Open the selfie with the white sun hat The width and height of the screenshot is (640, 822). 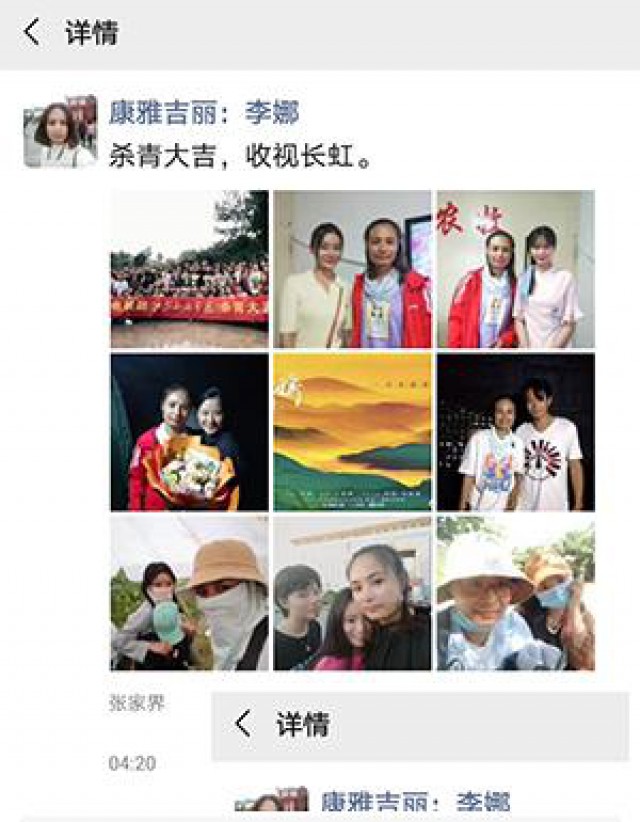[x=515, y=593]
